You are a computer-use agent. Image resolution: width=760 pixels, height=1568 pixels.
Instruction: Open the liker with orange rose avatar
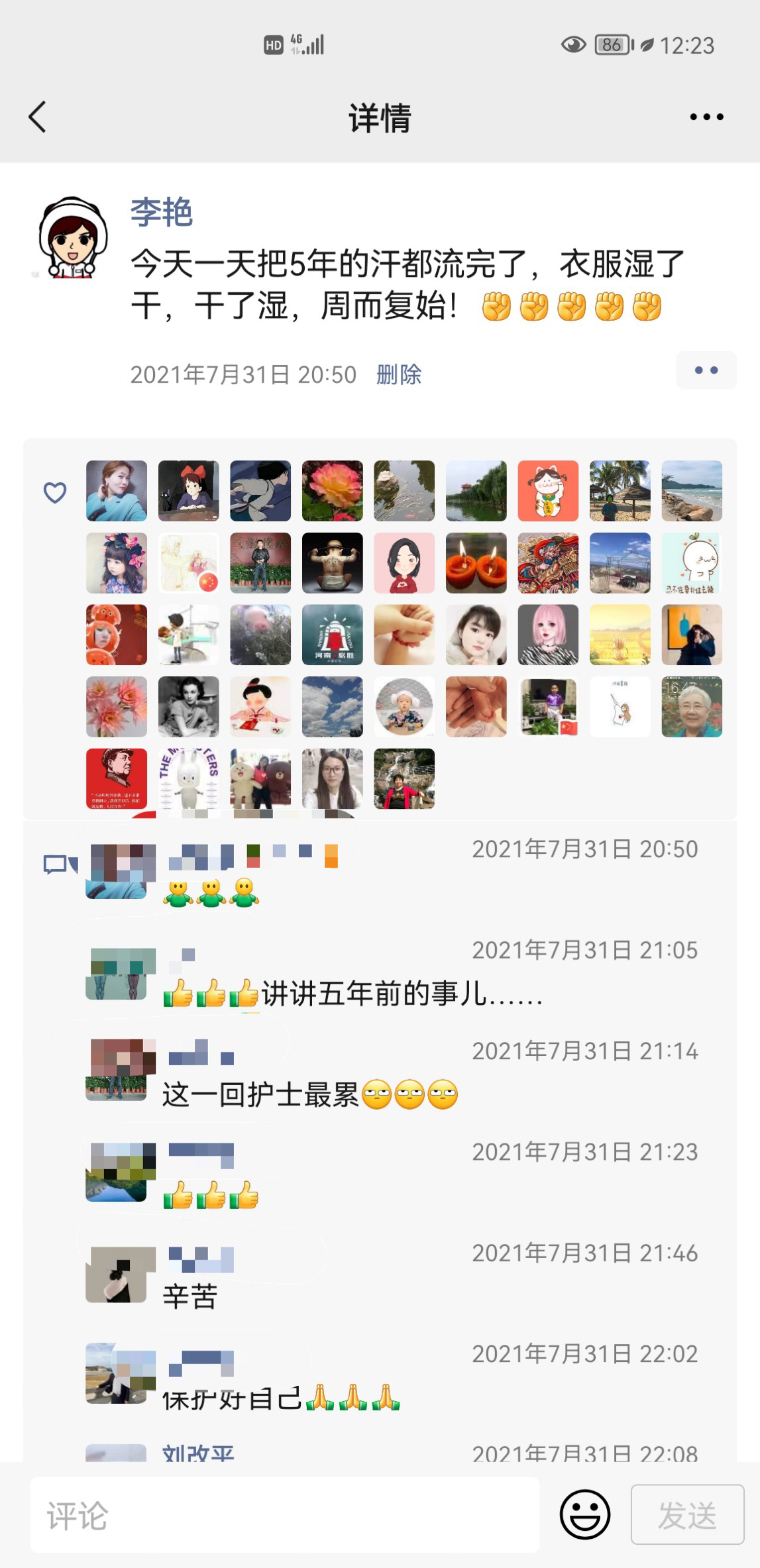(332, 491)
